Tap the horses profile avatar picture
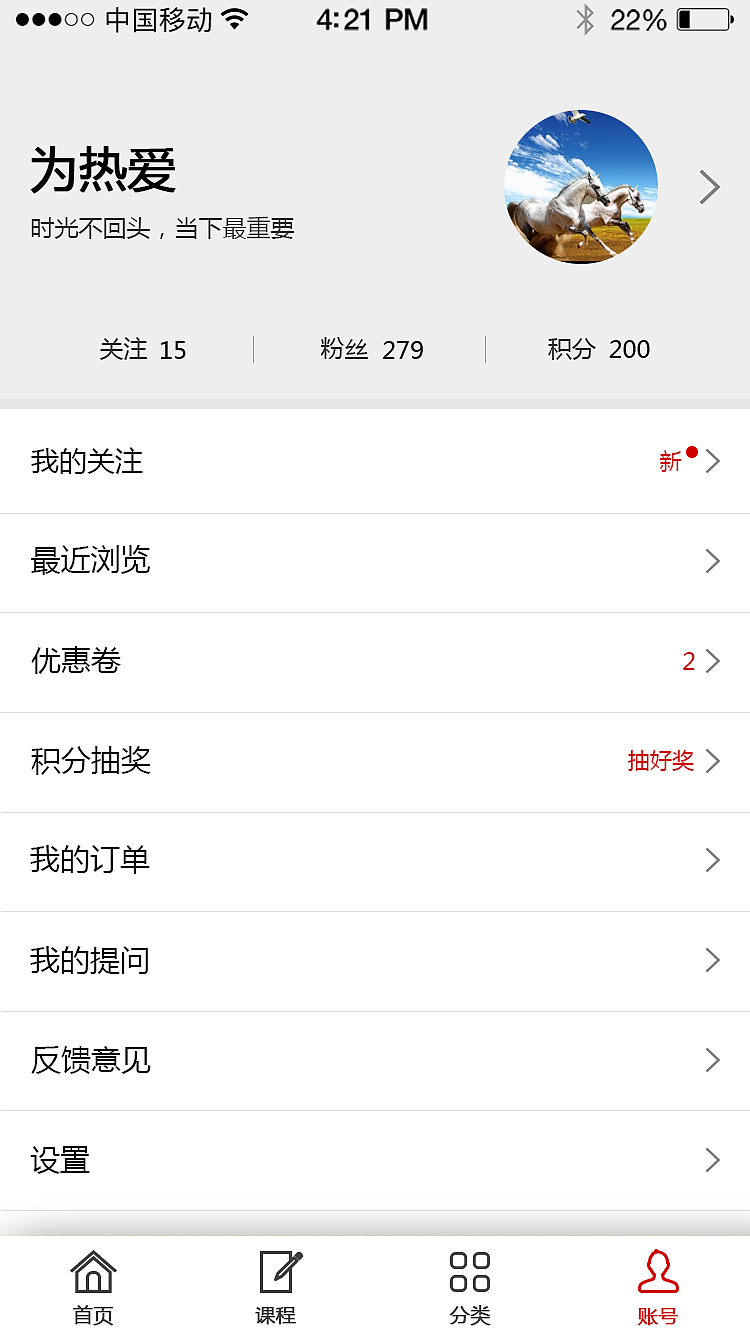 (x=581, y=187)
